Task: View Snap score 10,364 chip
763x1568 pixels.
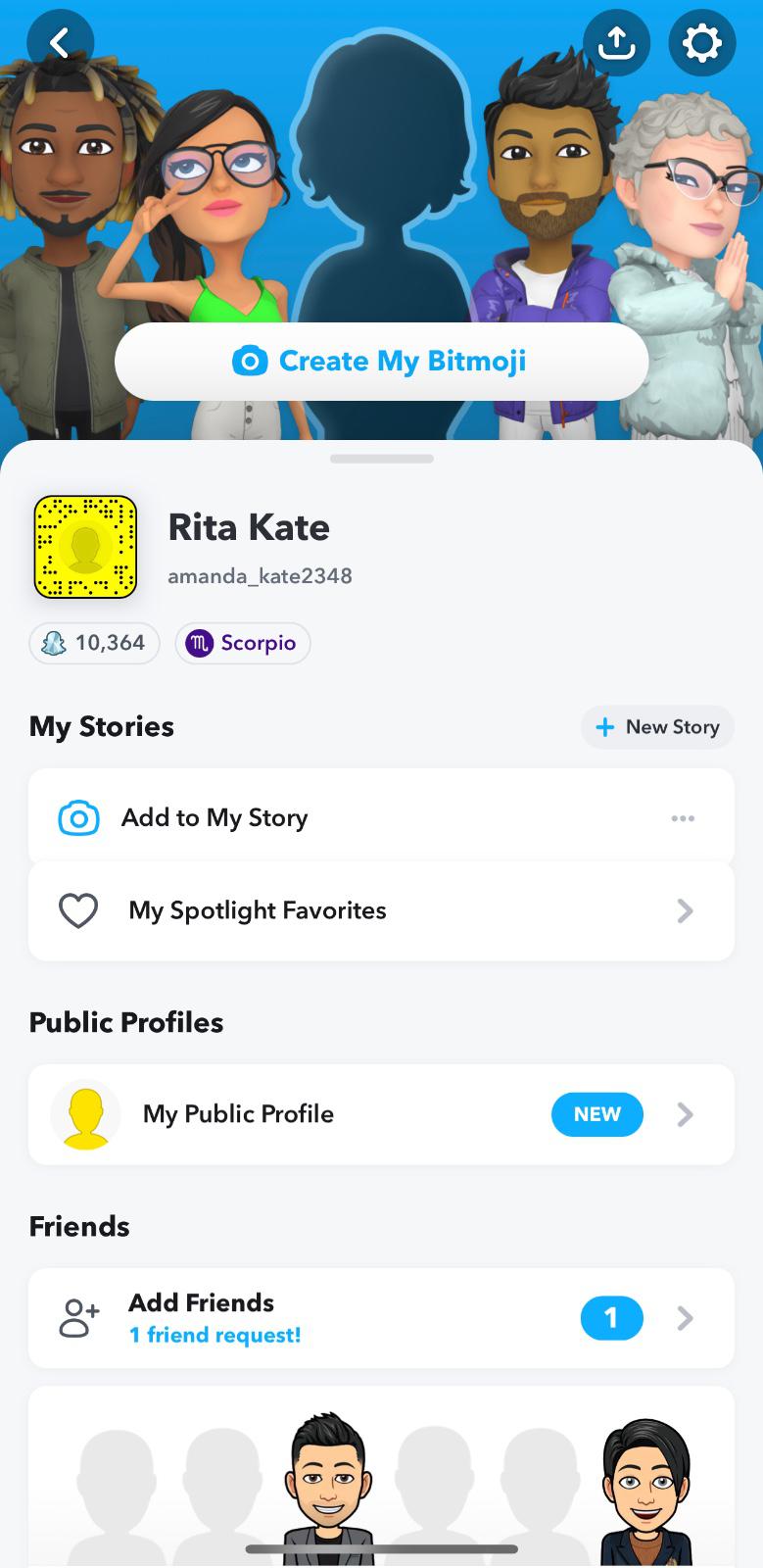Action: tap(94, 643)
